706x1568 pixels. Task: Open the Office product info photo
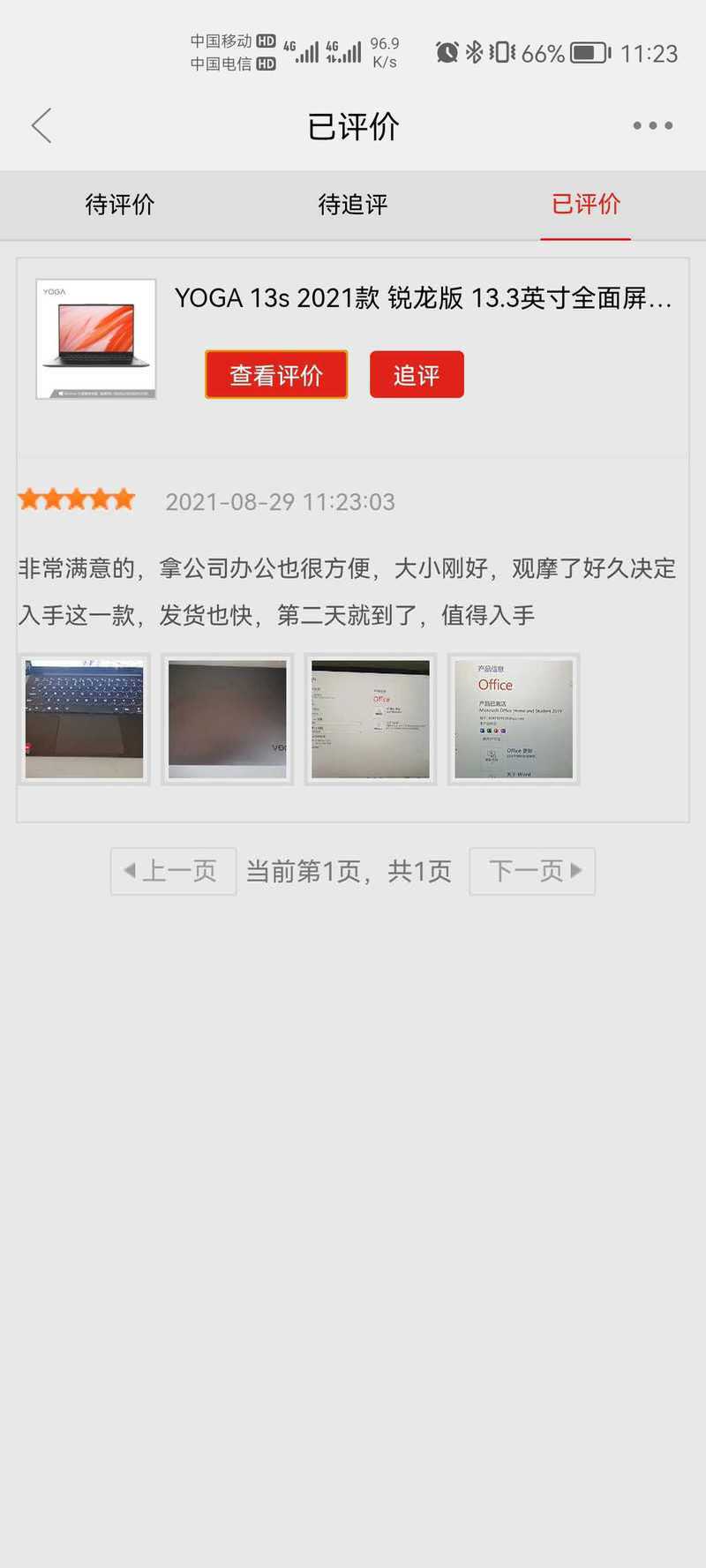514,719
